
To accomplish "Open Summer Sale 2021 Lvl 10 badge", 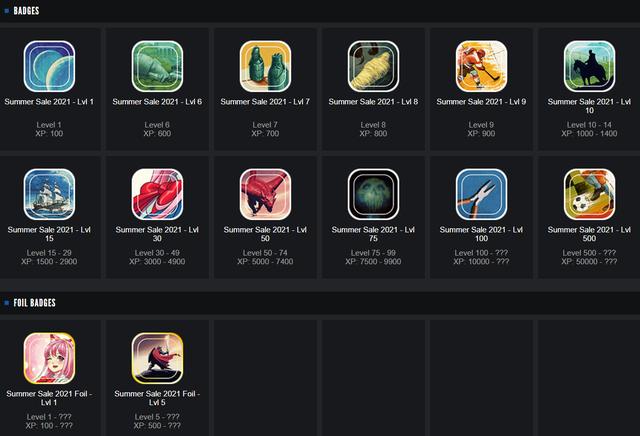I will pyautogui.click(x=589, y=67).
